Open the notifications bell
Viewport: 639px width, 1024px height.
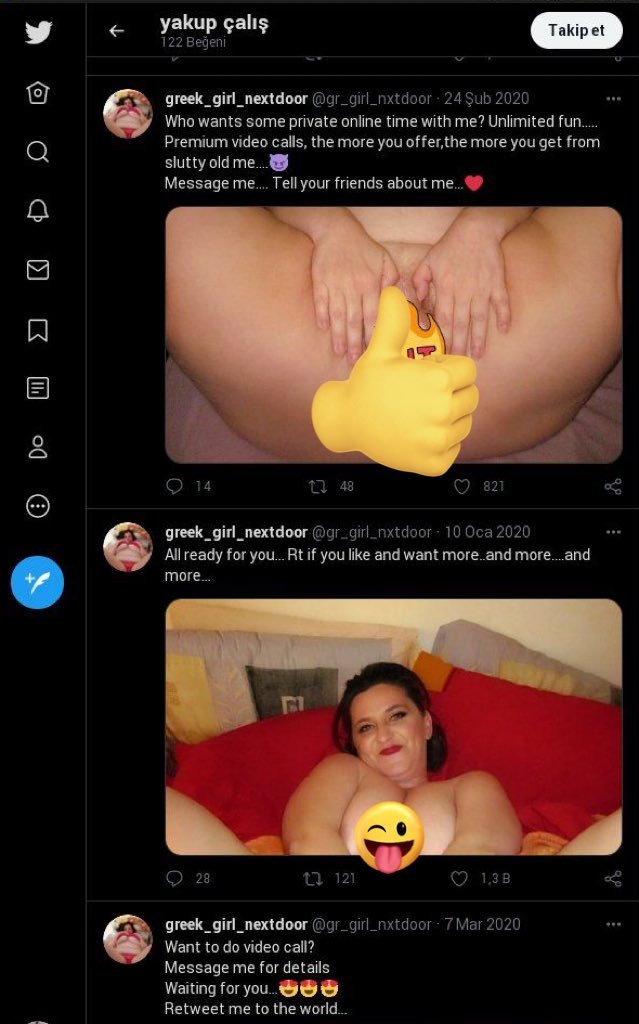click(x=38, y=210)
